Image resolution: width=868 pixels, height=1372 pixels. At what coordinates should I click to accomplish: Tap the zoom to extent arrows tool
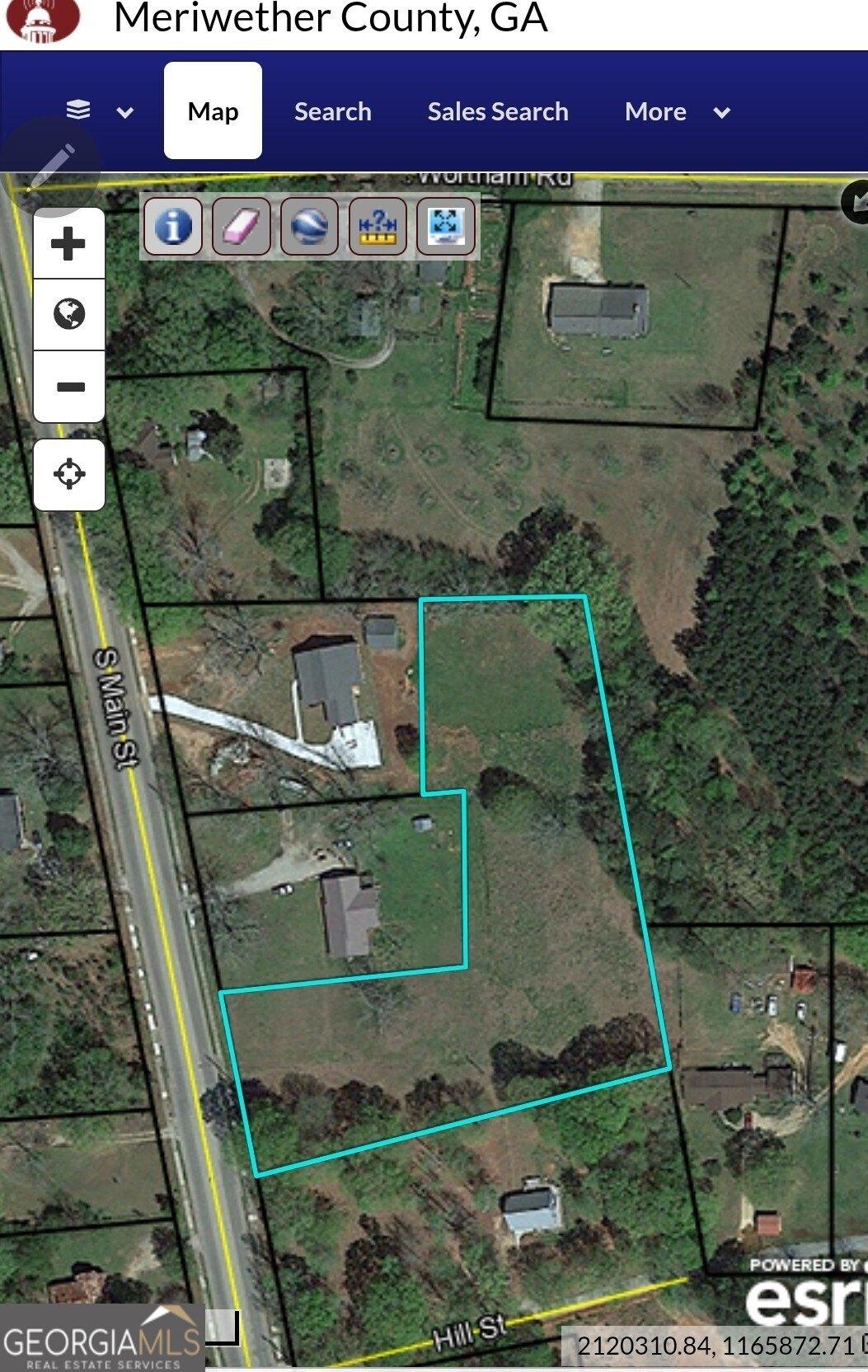tap(445, 226)
